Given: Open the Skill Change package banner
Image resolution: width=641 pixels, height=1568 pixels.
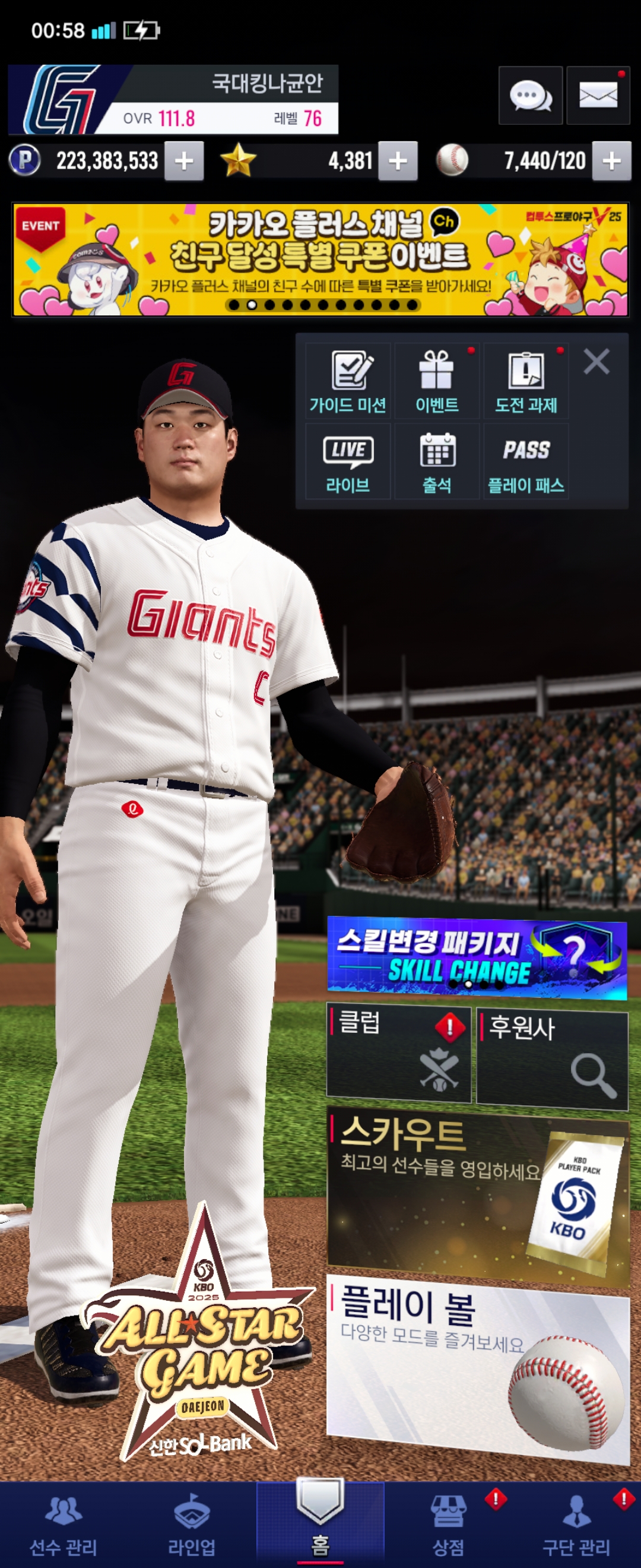Looking at the screenshot, I should (x=477, y=957).
